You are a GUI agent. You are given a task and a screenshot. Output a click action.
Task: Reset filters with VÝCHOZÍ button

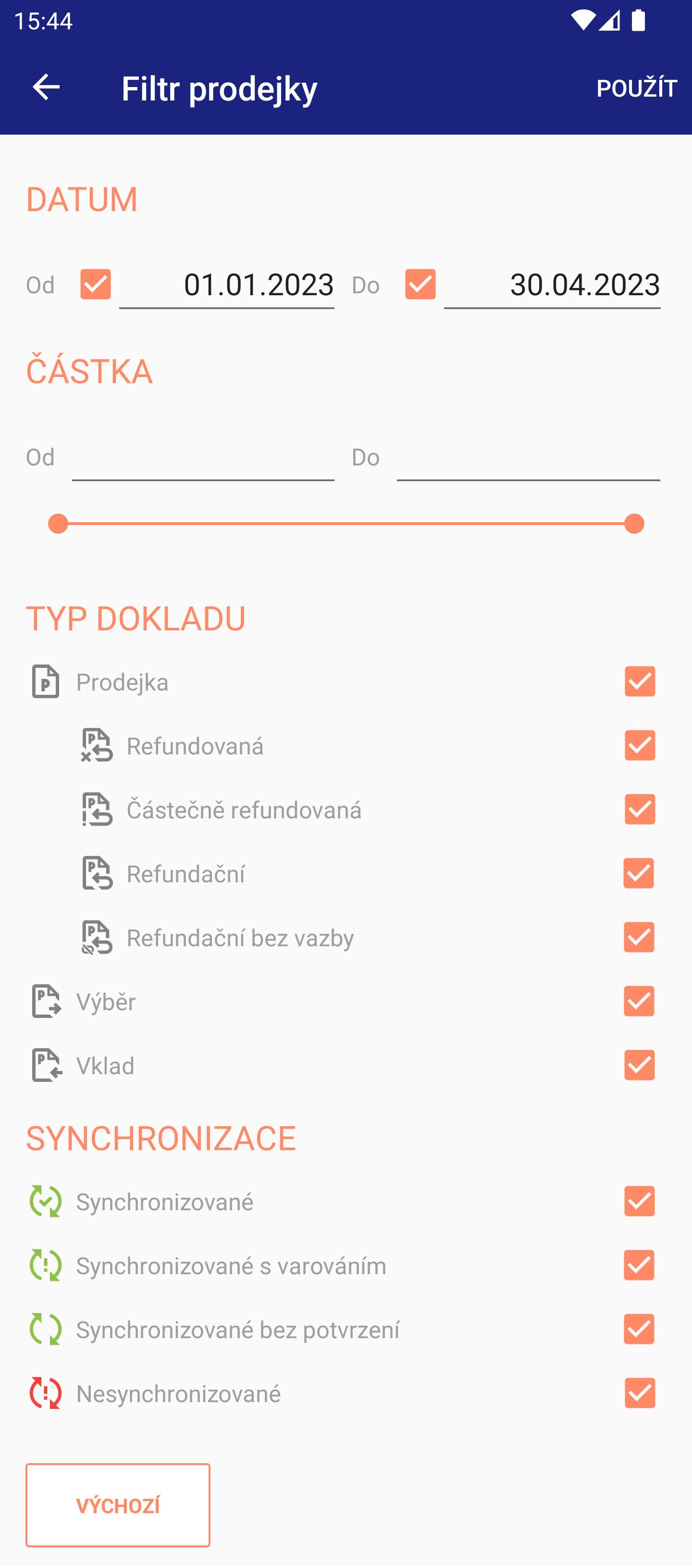coord(118,1505)
